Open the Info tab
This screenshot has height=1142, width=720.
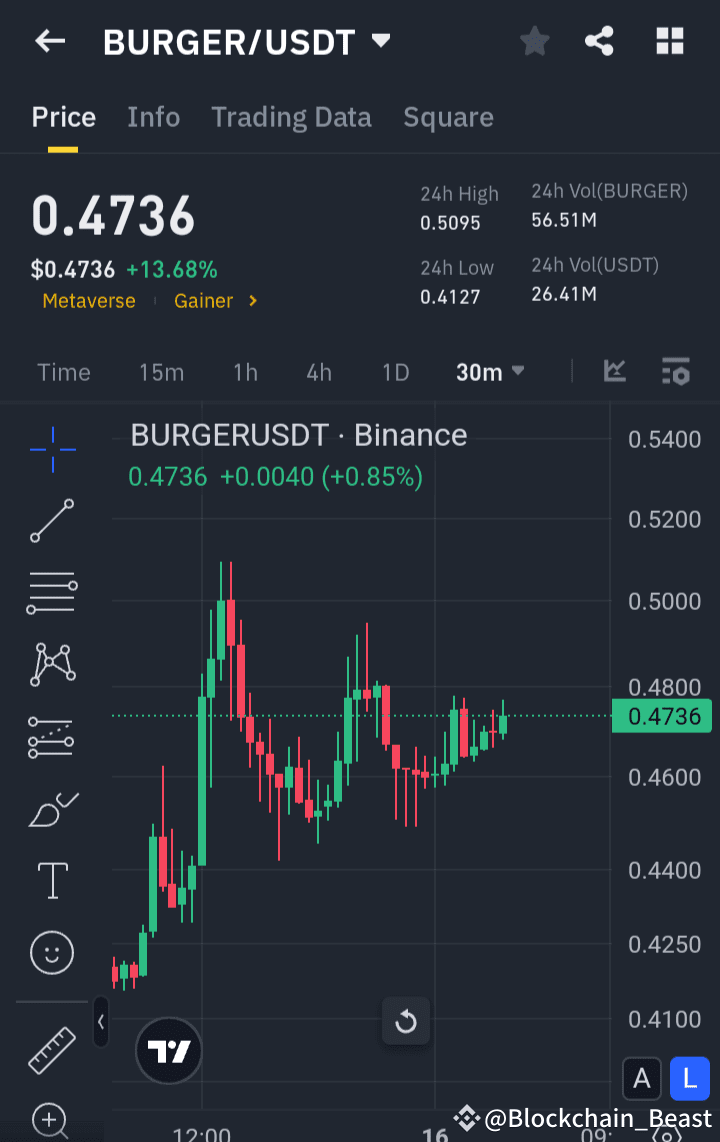point(153,117)
